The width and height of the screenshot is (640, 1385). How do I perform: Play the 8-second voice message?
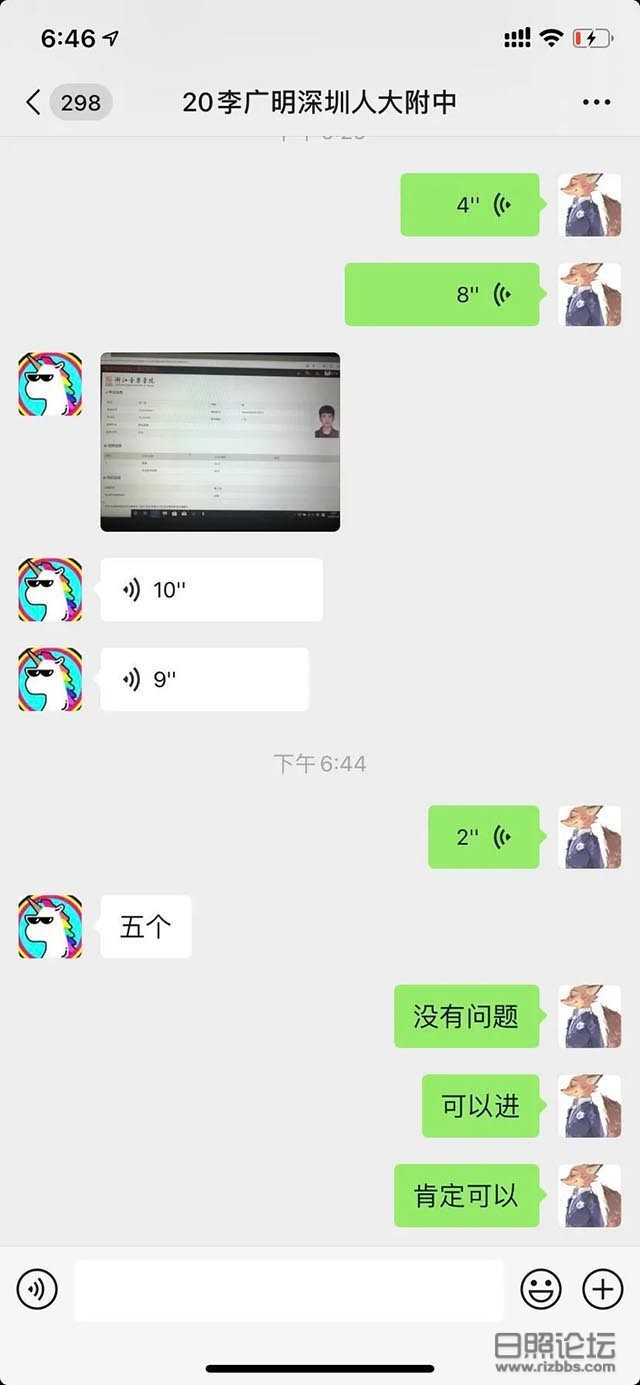(x=442, y=295)
